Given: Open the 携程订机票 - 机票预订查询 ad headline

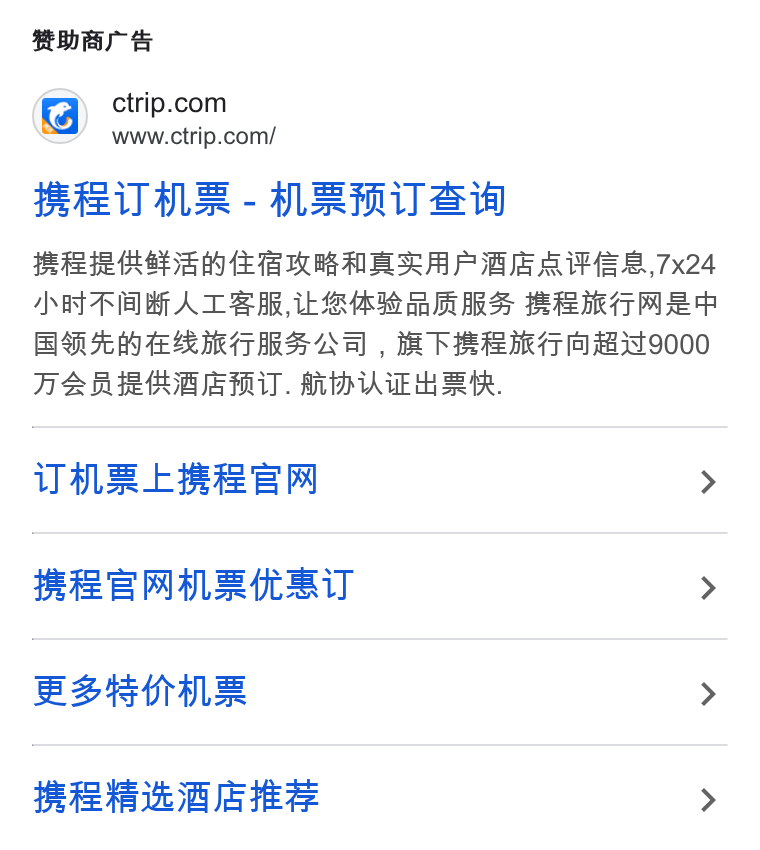Looking at the screenshot, I should (269, 199).
